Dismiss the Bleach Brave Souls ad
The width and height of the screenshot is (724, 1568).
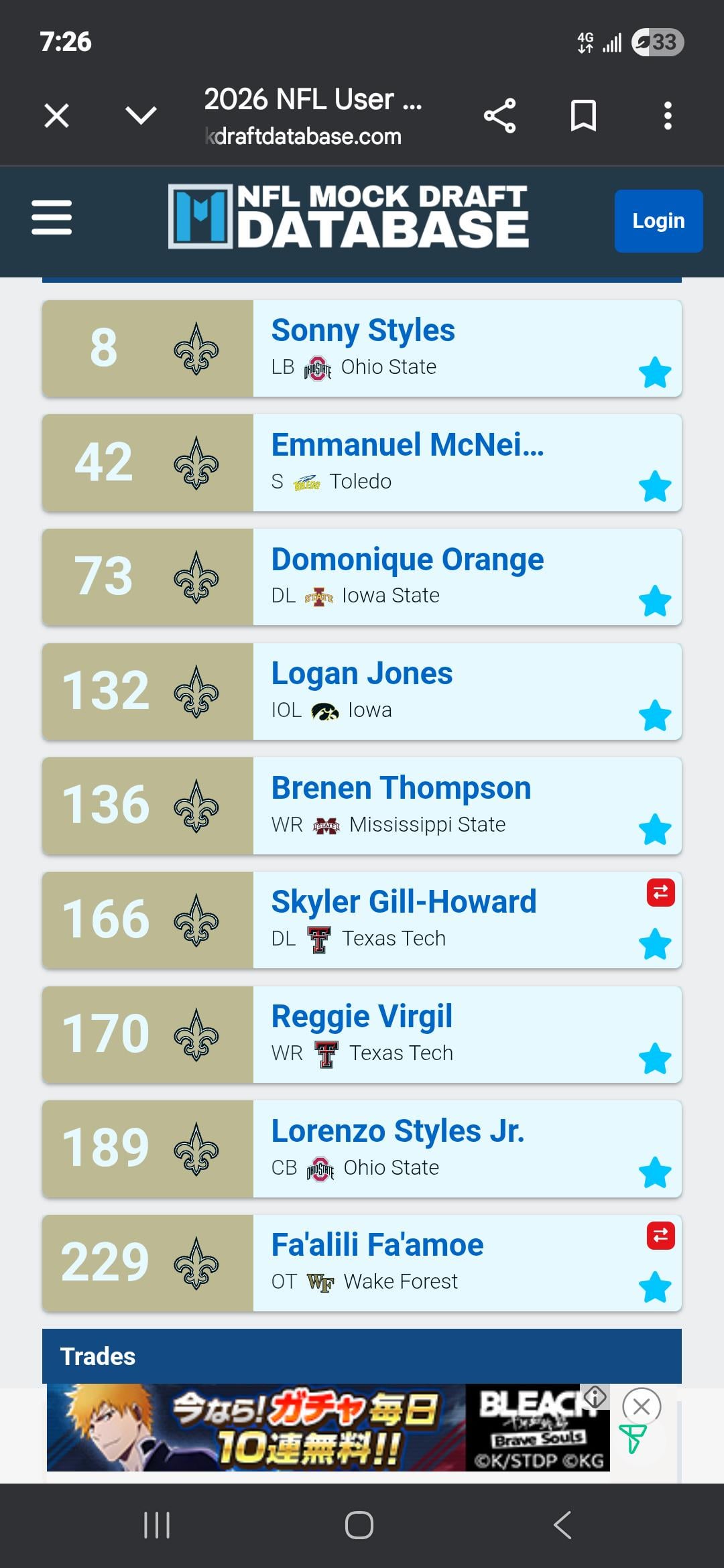pyautogui.click(x=642, y=1407)
